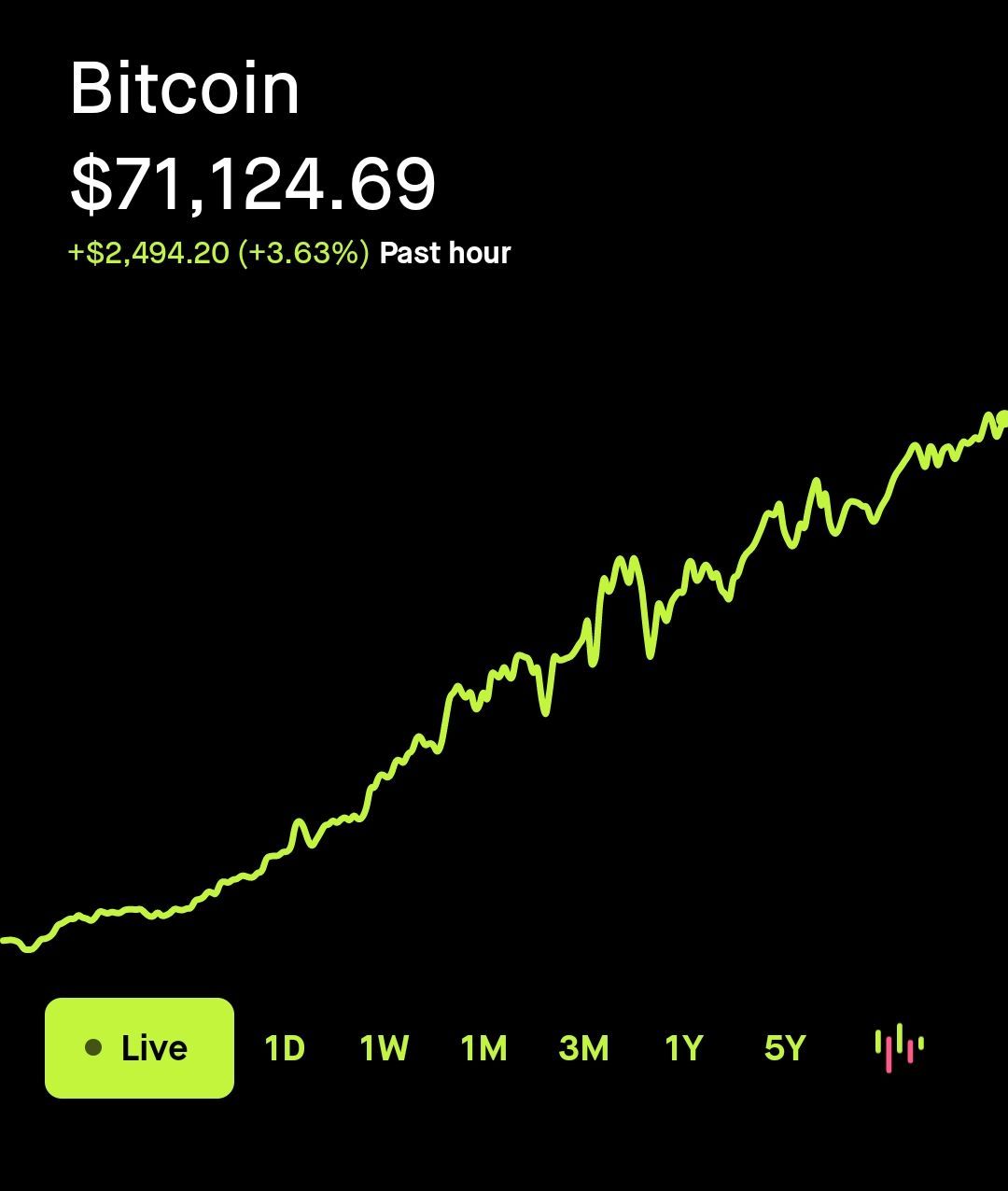Switch to the 1D range
The width and height of the screenshot is (1008, 1191).
285,1048
